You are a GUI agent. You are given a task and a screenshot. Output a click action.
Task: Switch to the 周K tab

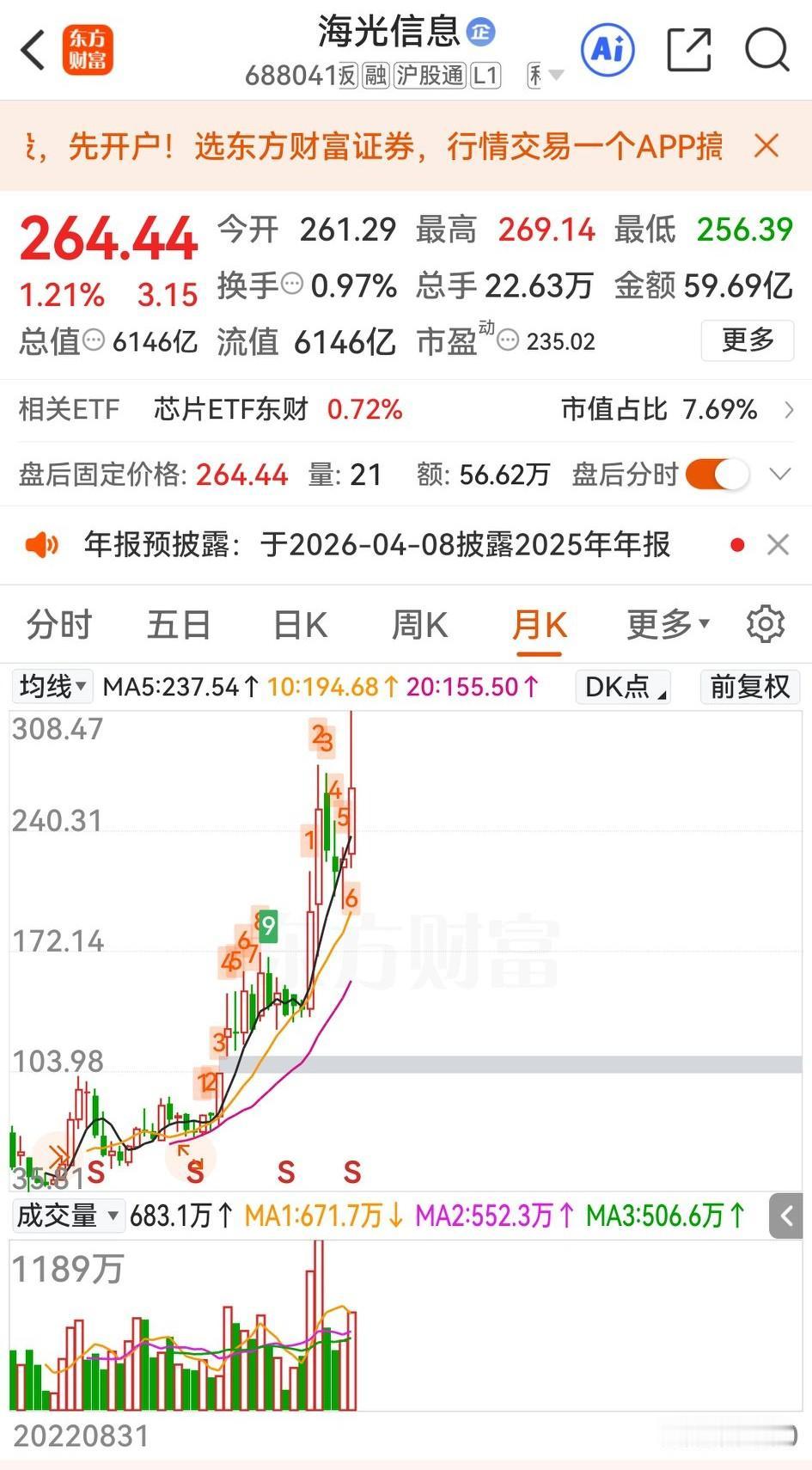coord(418,624)
